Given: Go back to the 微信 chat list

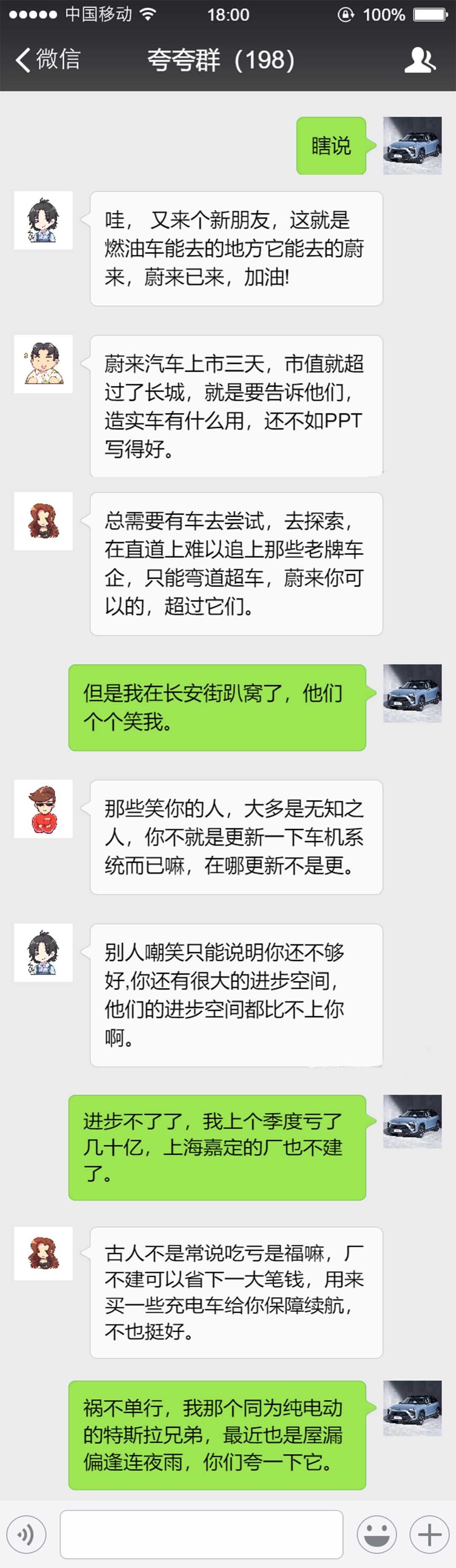Looking at the screenshot, I should 48,59.
